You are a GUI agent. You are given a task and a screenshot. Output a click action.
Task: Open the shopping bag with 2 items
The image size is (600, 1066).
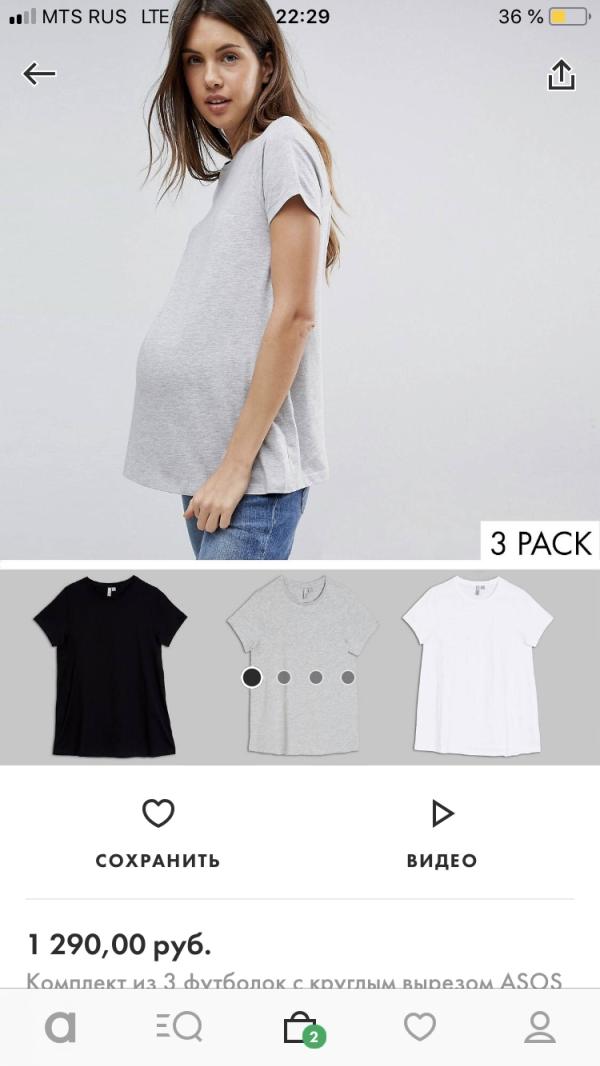tap(302, 1027)
